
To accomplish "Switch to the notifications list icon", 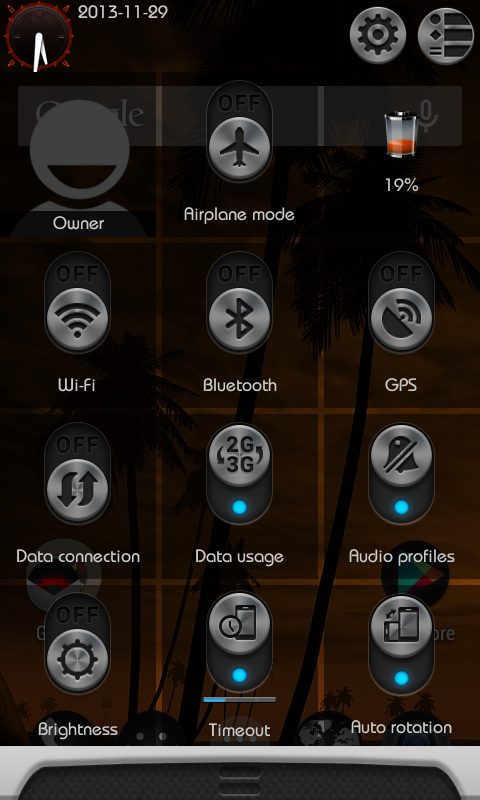I will 446,36.
